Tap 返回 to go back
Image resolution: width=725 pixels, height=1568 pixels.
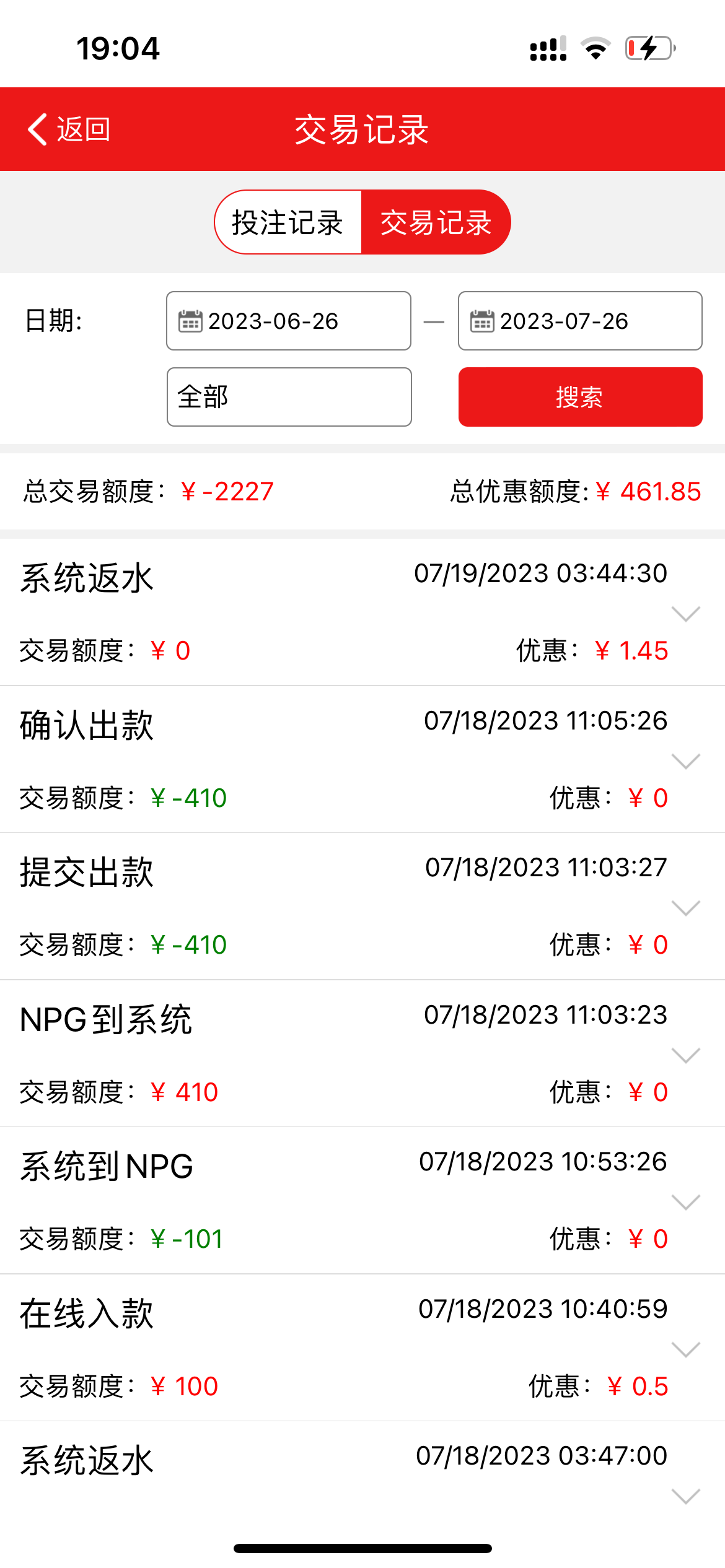tap(83, 130)
